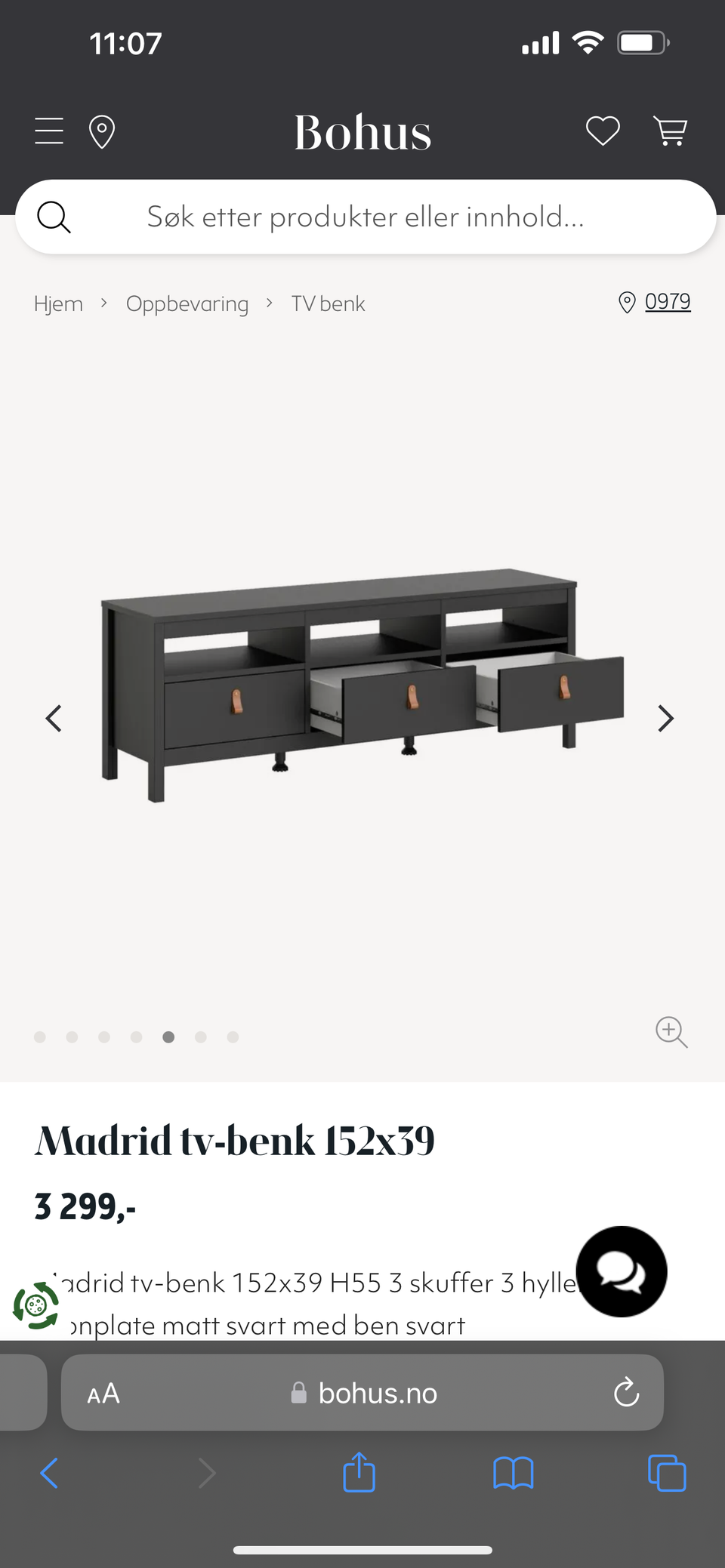Show the previous product image
Viewport: 725px width, 1568px height.
54,718
